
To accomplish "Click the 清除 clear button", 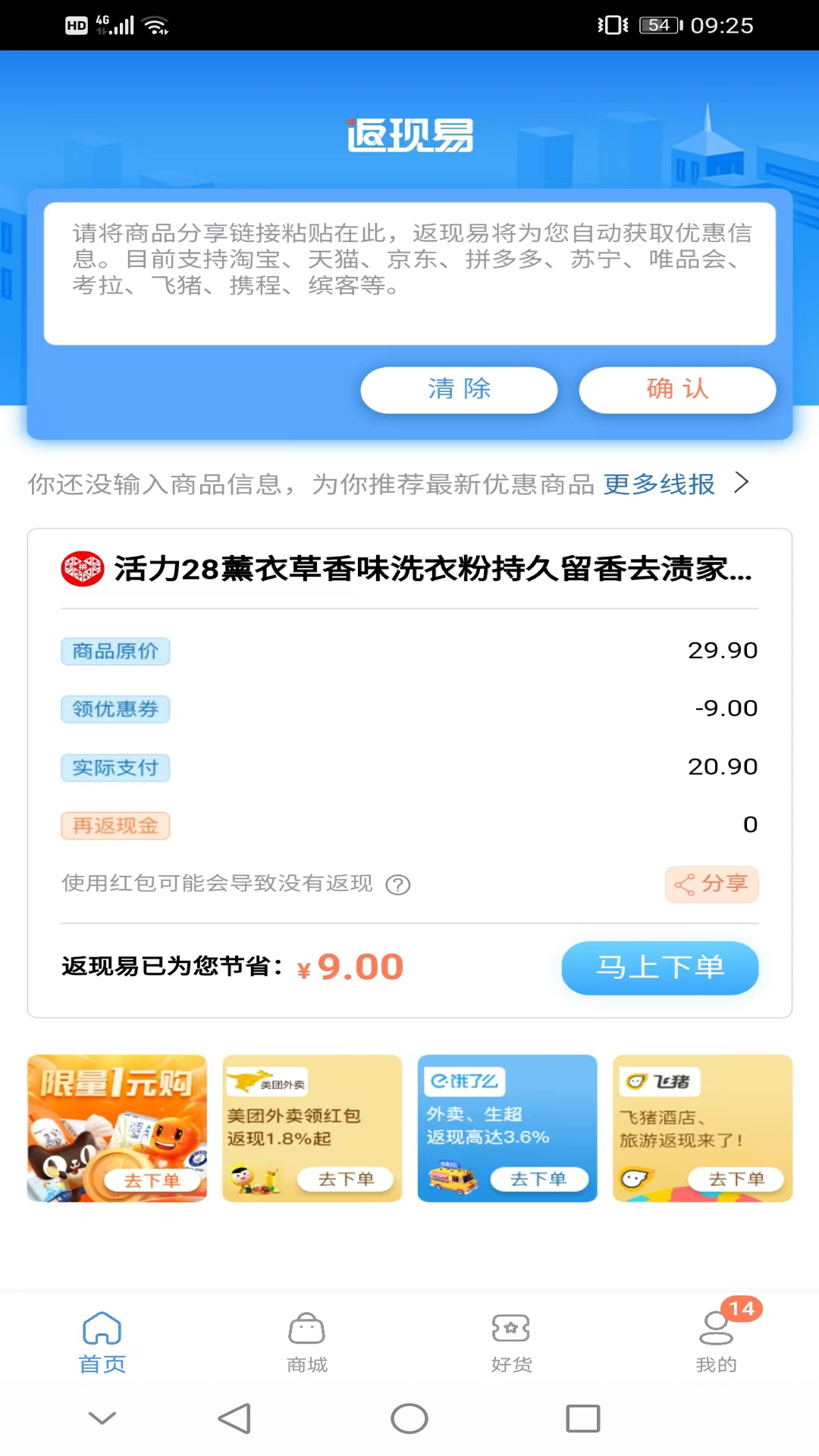I will click(x=459, y=390).
